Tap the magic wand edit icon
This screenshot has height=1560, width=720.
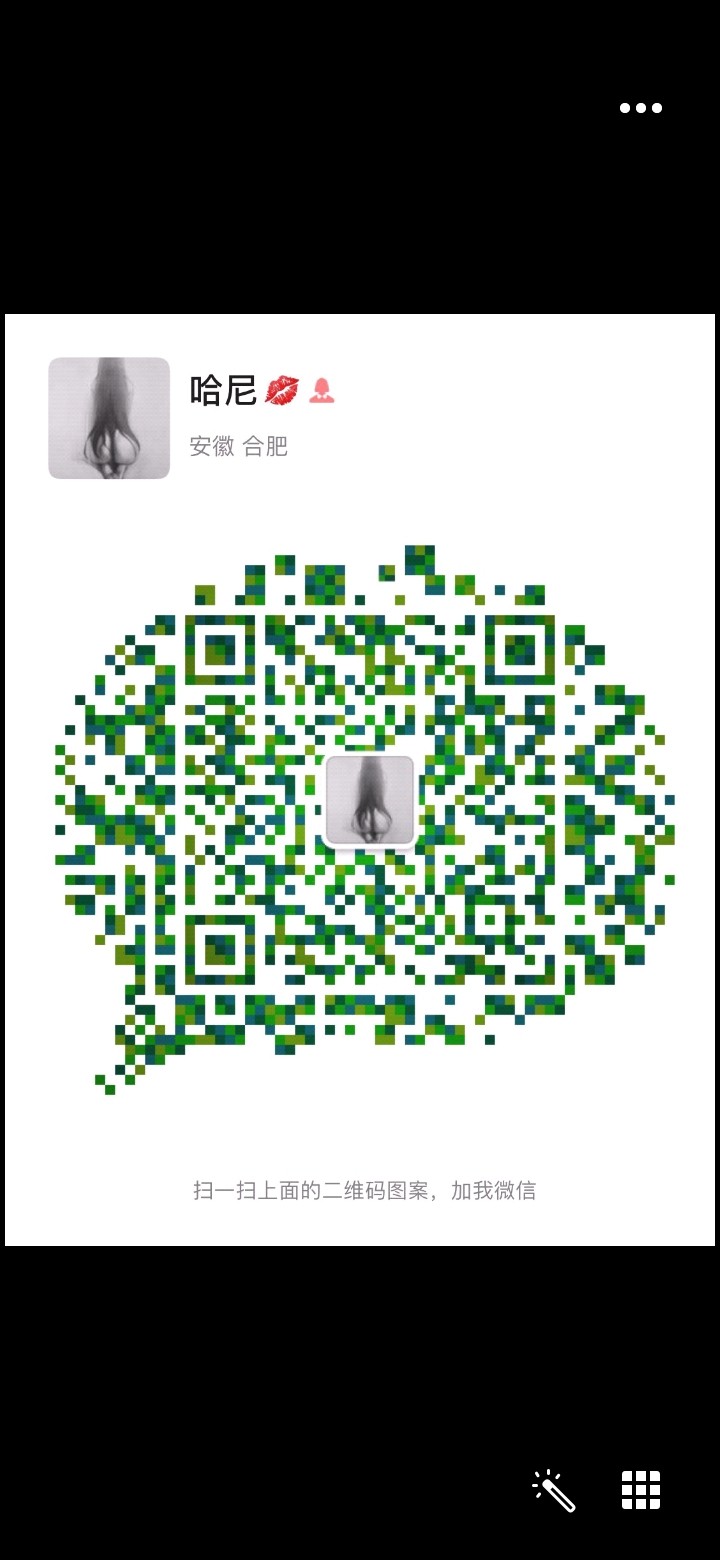point(553,1490)
